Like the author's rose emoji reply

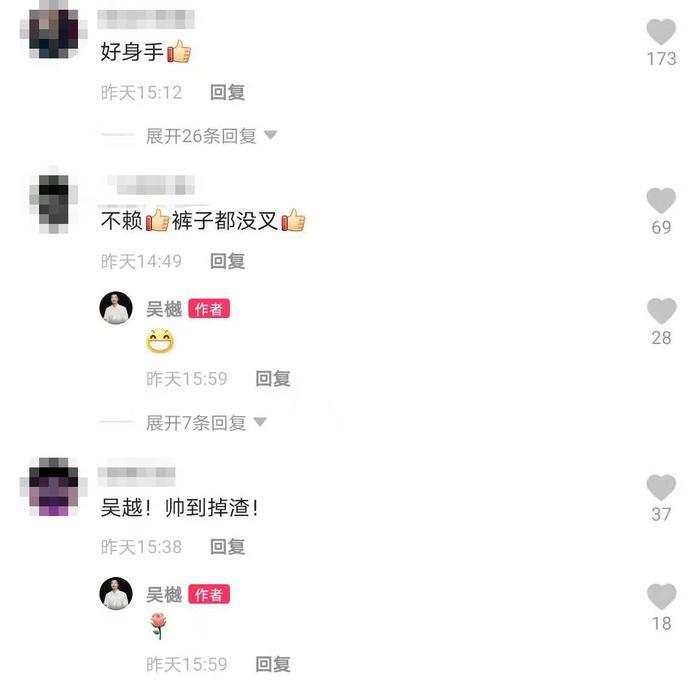click(x=661, y=597)
